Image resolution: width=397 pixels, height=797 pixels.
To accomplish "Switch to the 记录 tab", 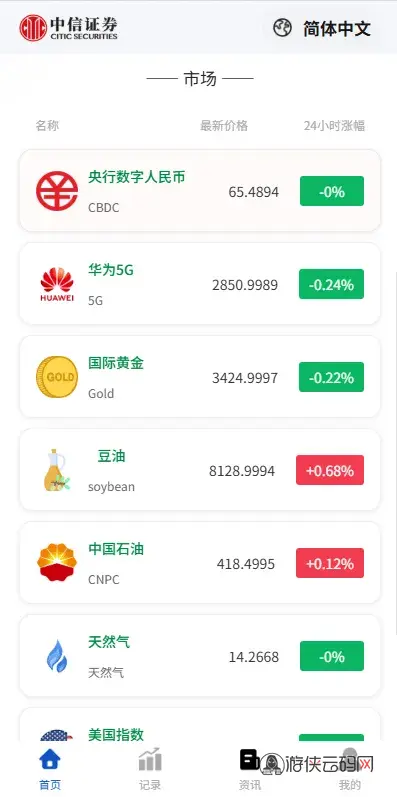I will [x=150, y=769].
